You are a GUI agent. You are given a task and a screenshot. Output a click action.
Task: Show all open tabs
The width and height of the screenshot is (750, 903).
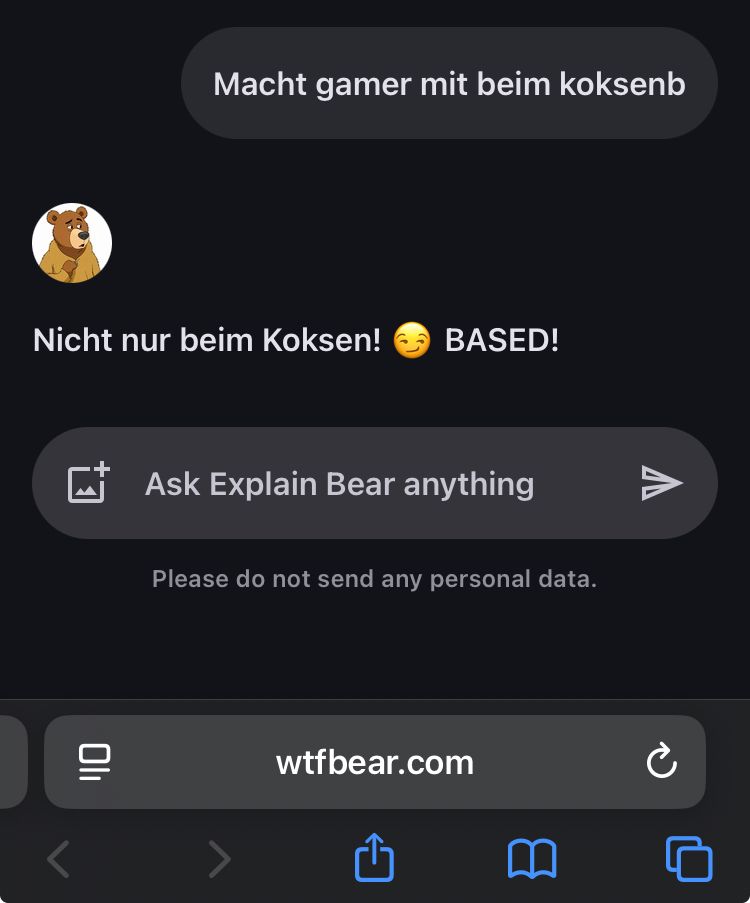point(689,859)
